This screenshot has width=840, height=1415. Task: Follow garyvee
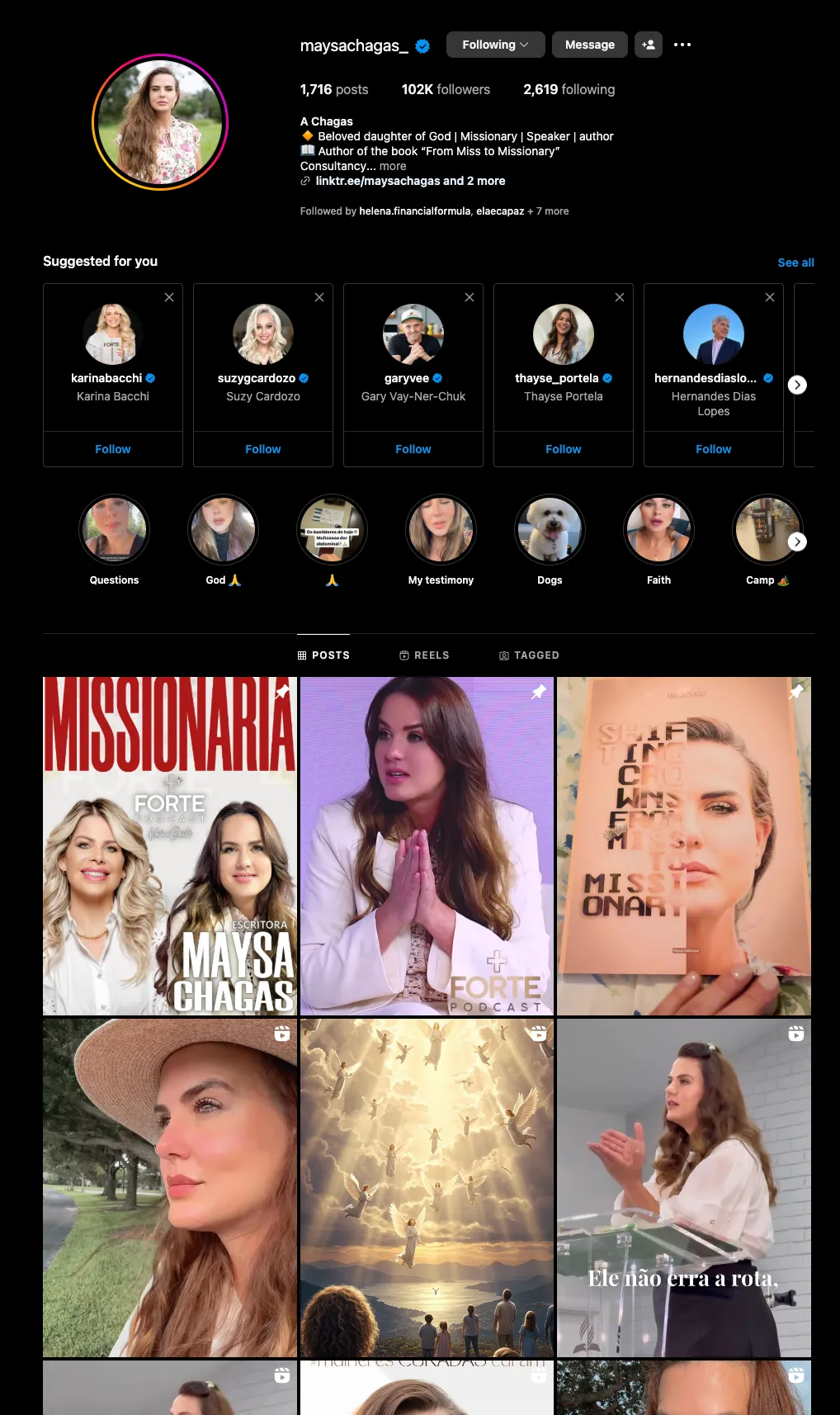(413, 449)
